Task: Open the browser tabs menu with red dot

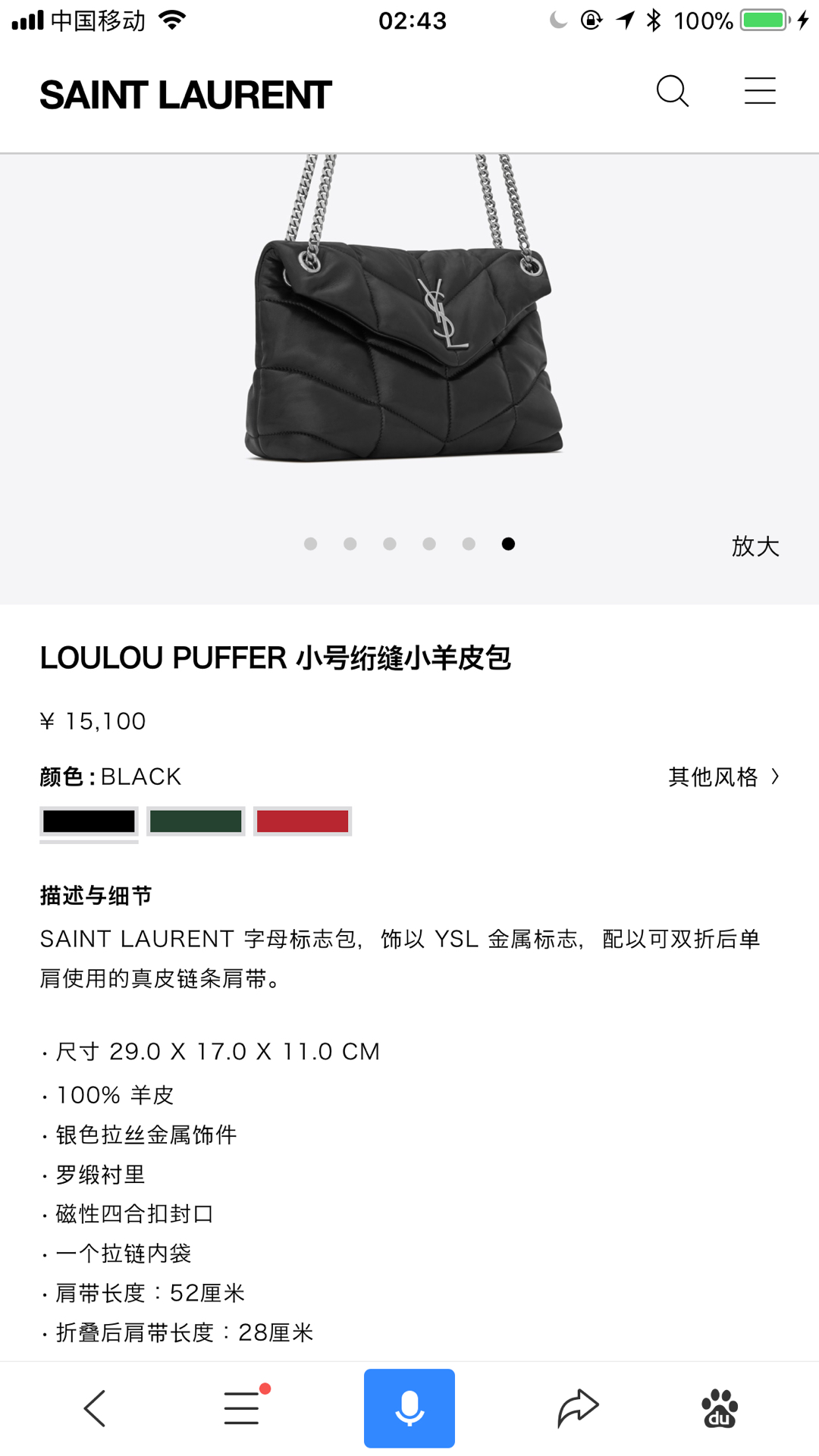Action: tap(243, 1408)
